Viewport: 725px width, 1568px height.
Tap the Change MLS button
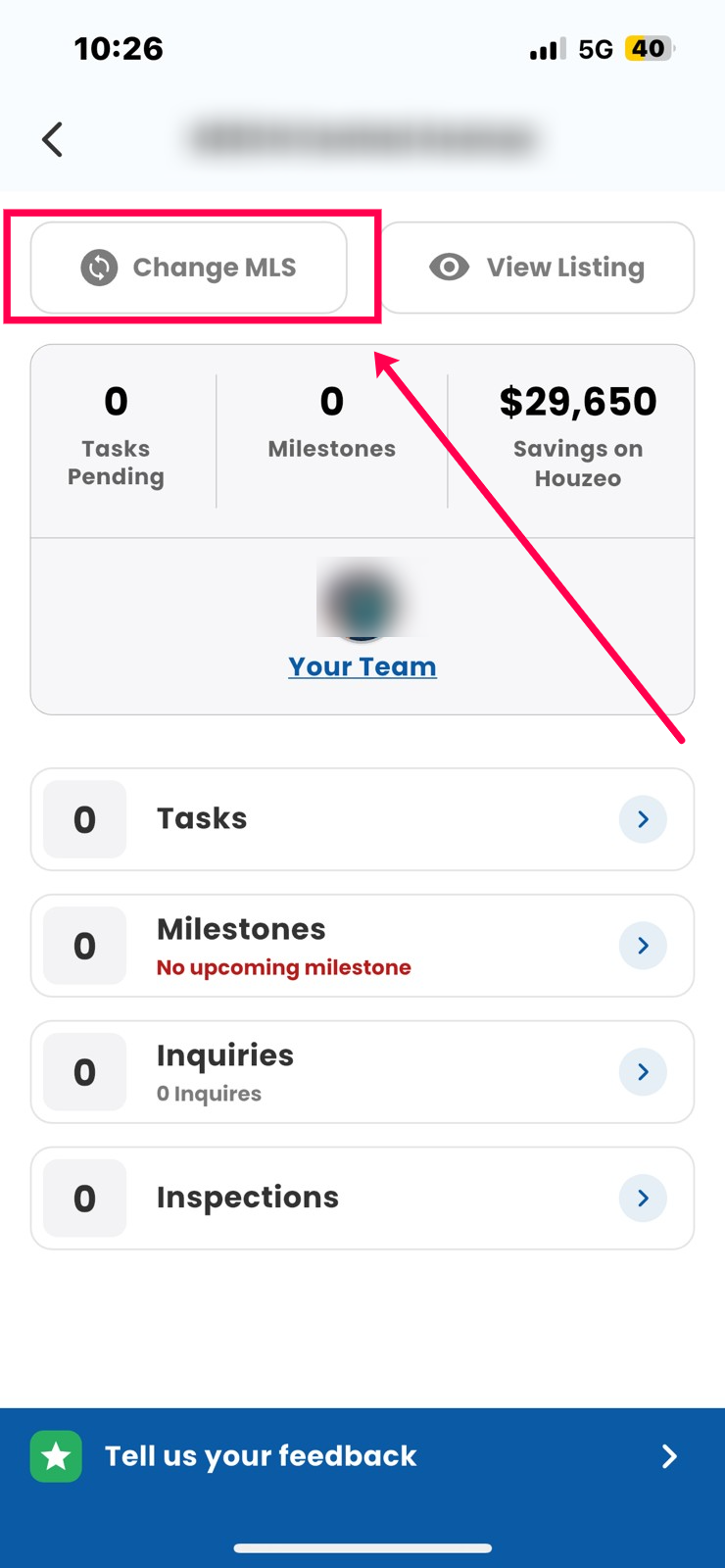point(189,268)
